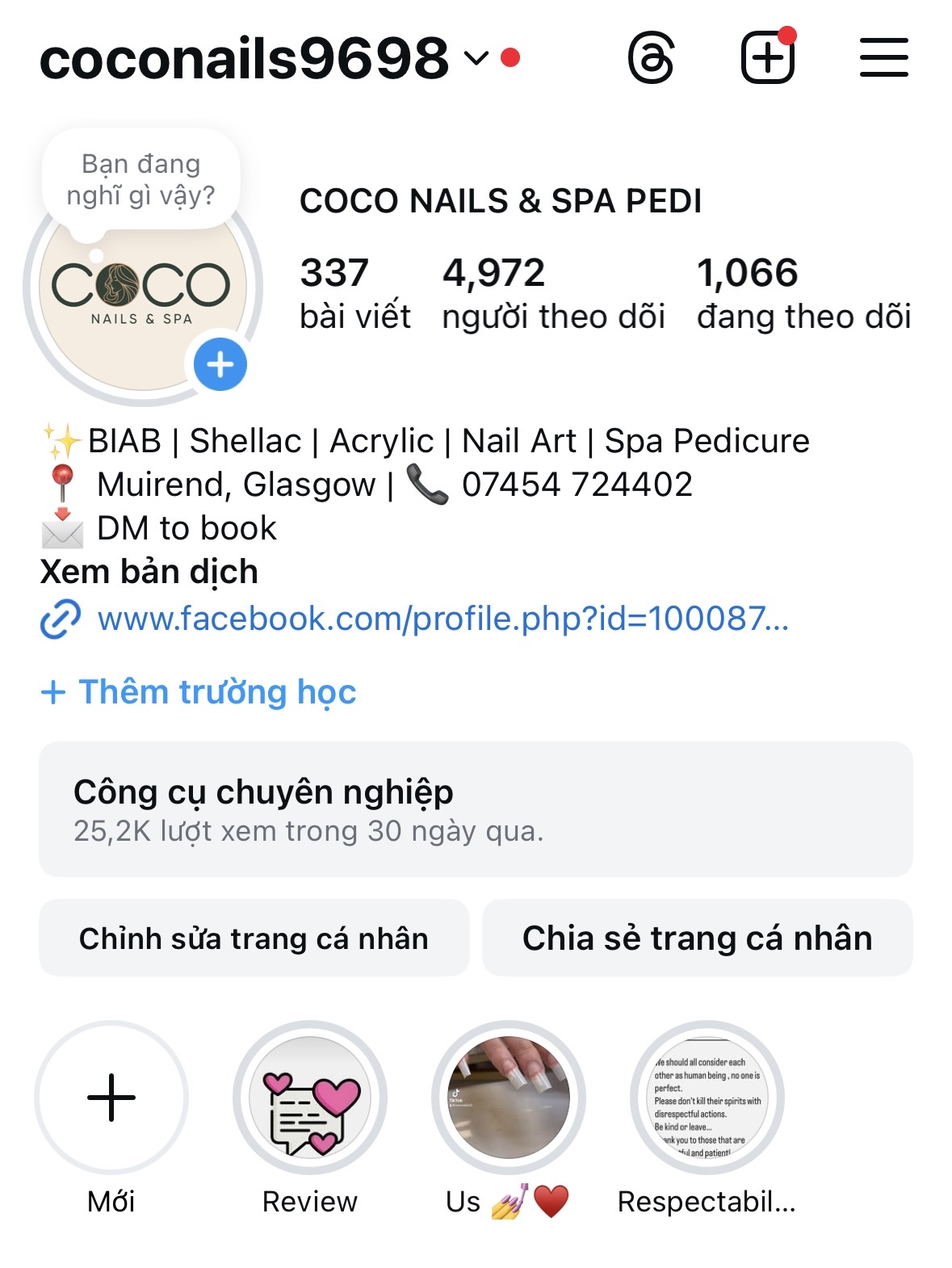Open the Us highlight
The image size is (952, 1268).
509,1097
